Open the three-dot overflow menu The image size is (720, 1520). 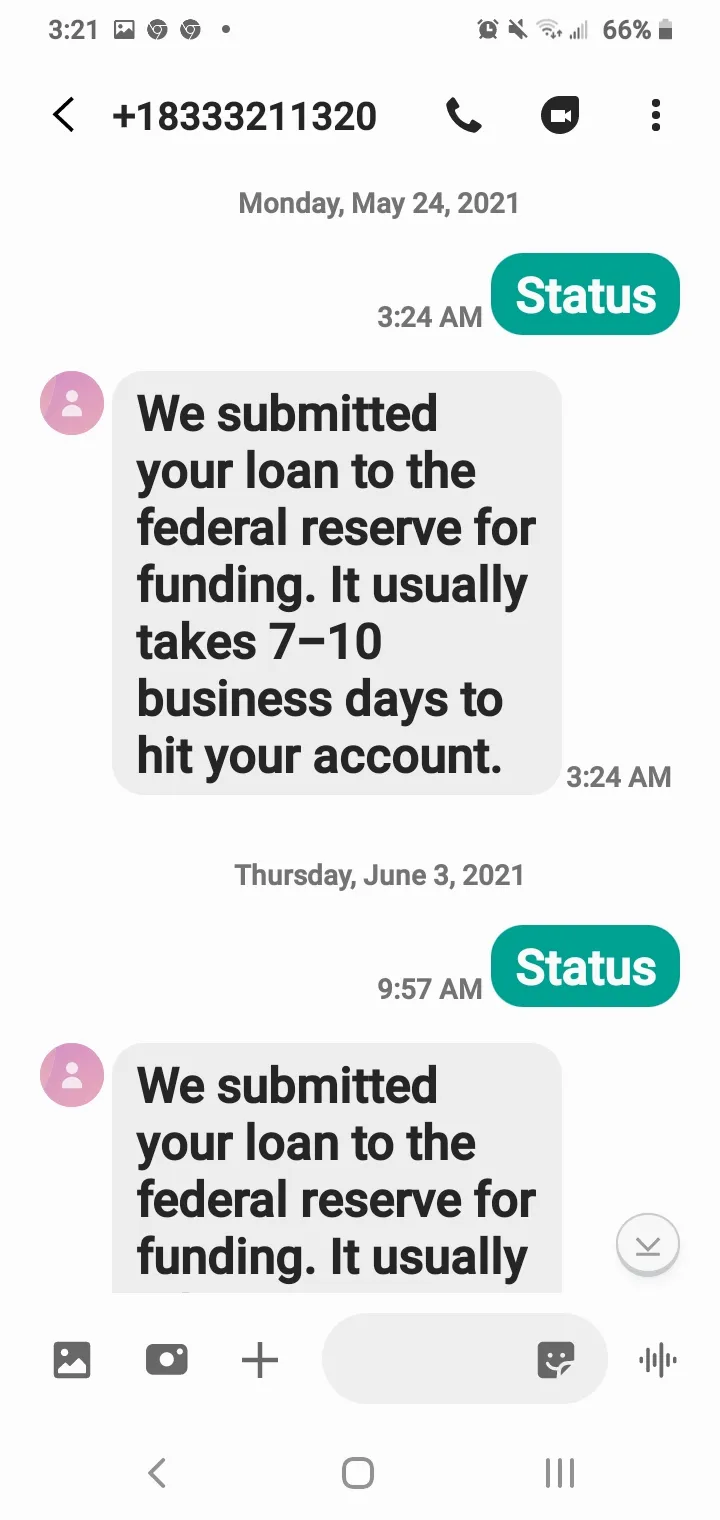pyautogui.click(x=656, y=116)
